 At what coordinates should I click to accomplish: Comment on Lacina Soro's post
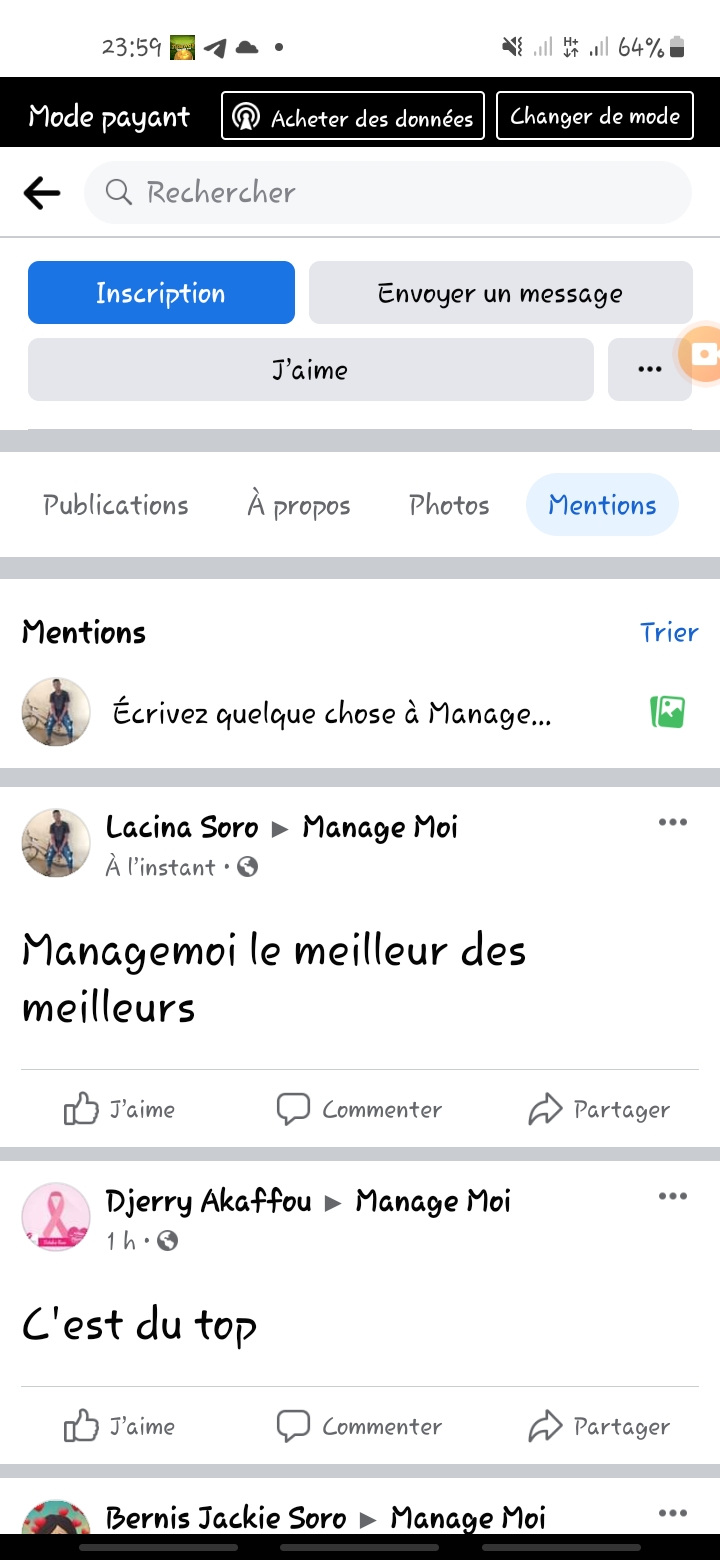pyautogui.click(x=359, y=1109)
